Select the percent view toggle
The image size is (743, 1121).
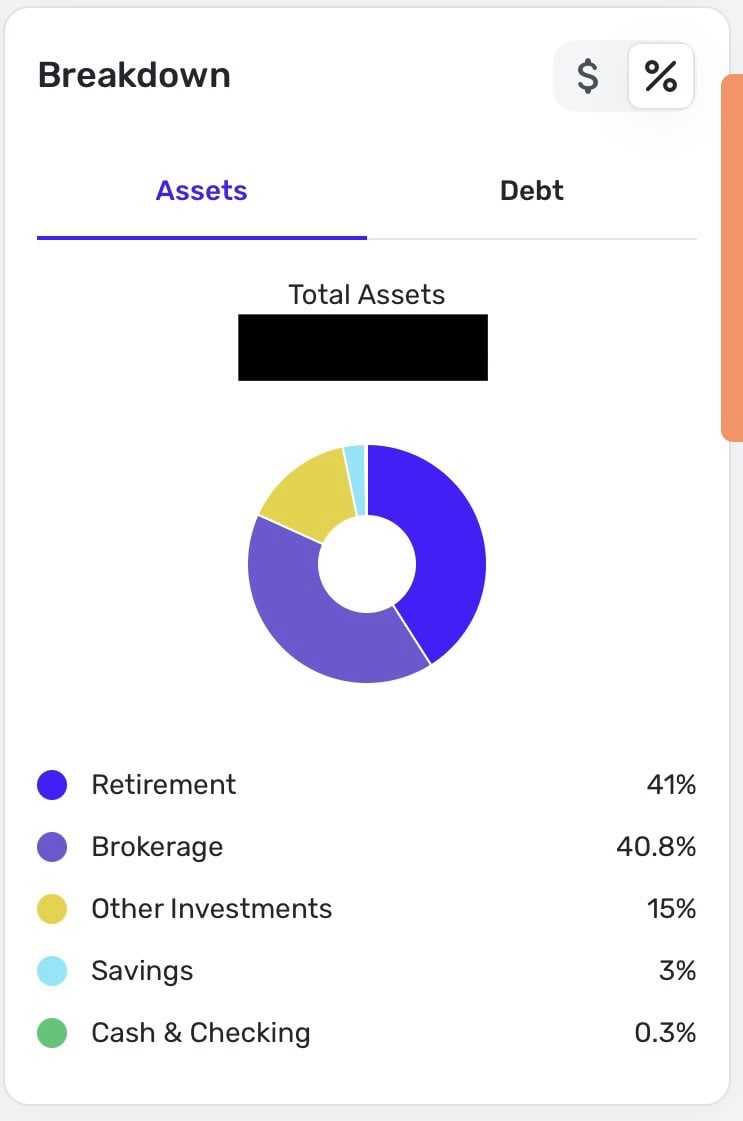click(660, 76)
